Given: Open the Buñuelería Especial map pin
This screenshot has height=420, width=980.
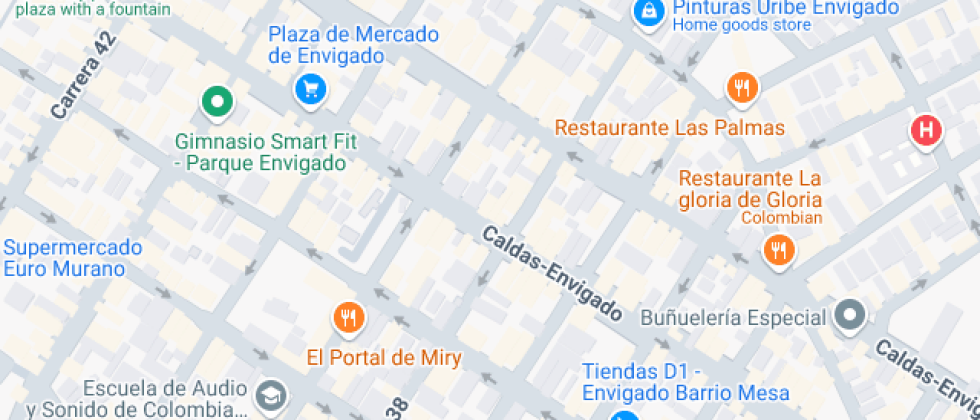Looking at the screenshot, I should click(x=850, y=318).
